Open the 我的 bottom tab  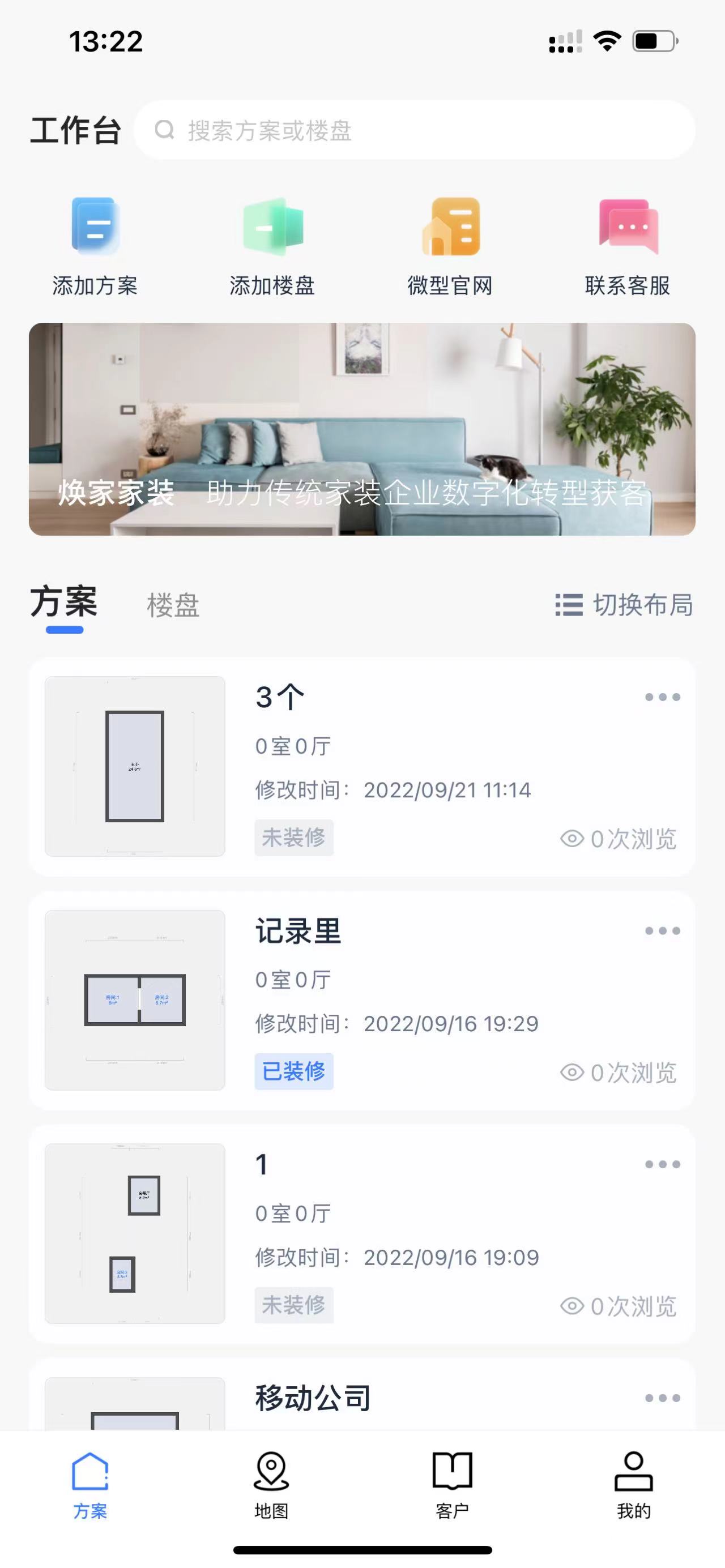coord(634,1484)
